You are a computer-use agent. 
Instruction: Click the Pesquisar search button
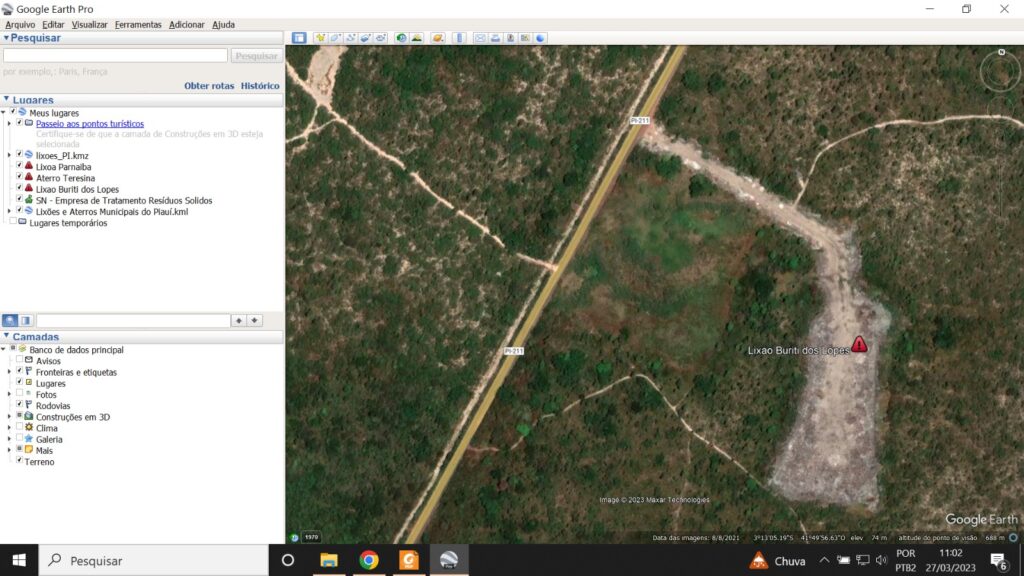click(256, 56)
